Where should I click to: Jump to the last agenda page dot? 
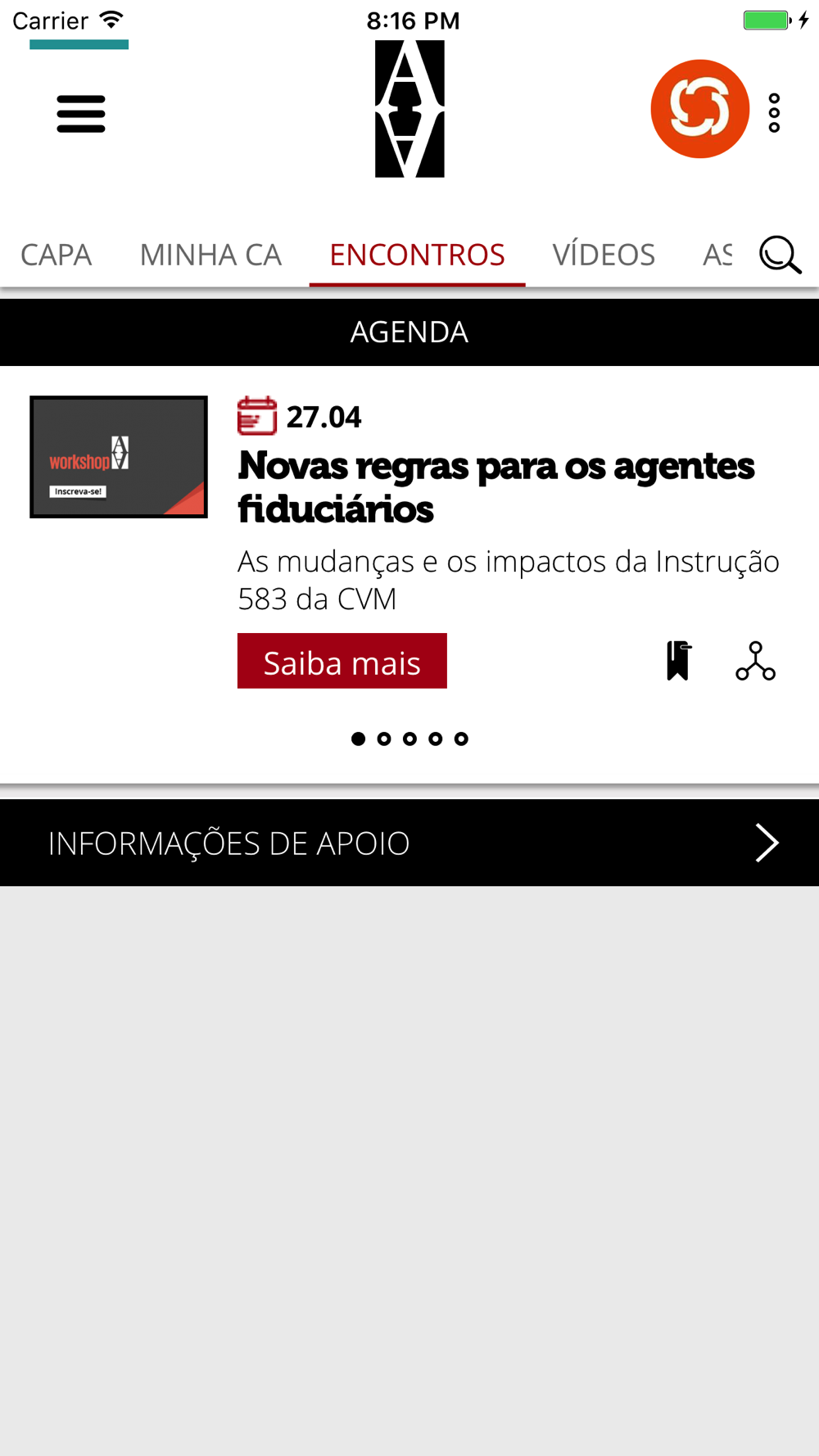[461, 739]
